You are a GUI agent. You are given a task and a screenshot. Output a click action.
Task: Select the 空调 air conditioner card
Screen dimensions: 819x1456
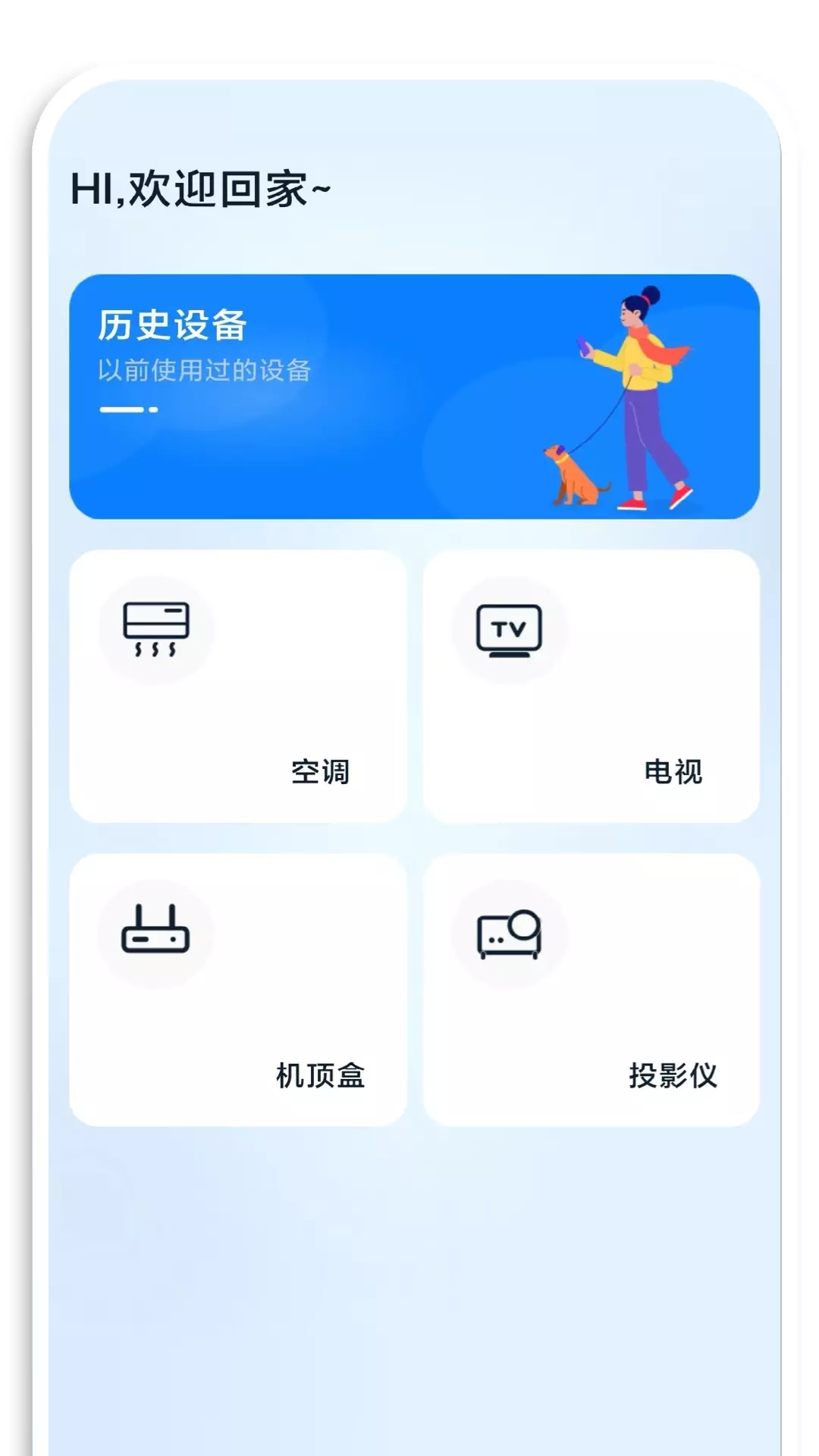point(238,686)
